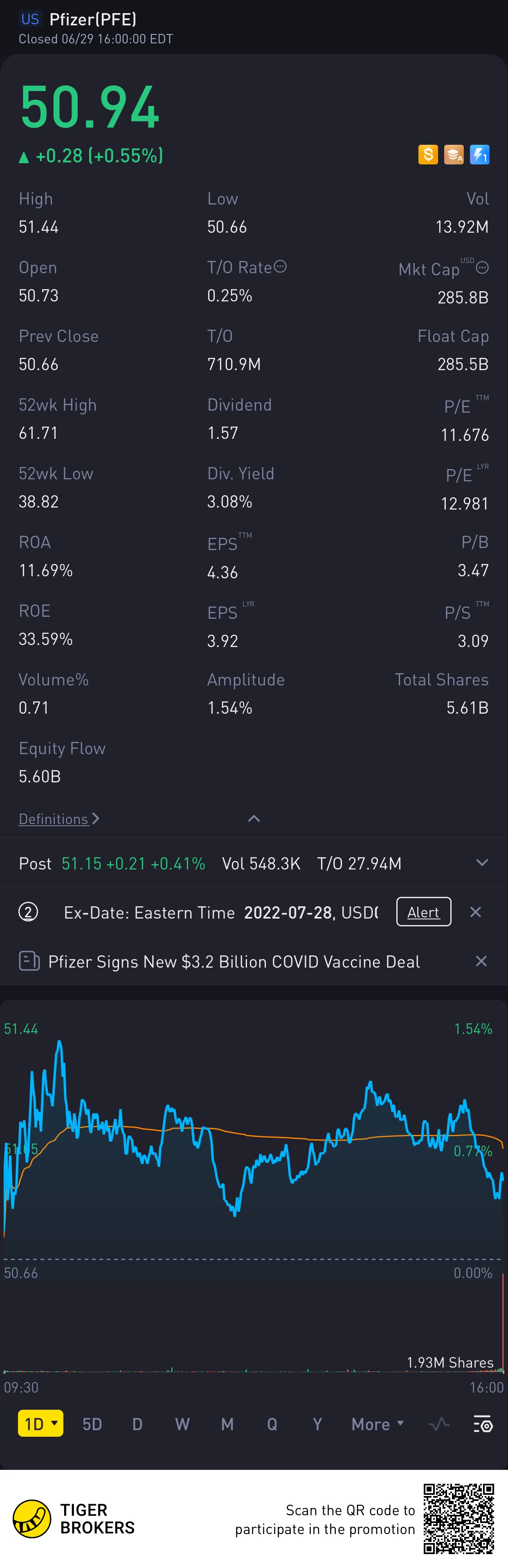Show the Y yearly chart
The image size is (508, 1568).
(x=317, y=1424)
